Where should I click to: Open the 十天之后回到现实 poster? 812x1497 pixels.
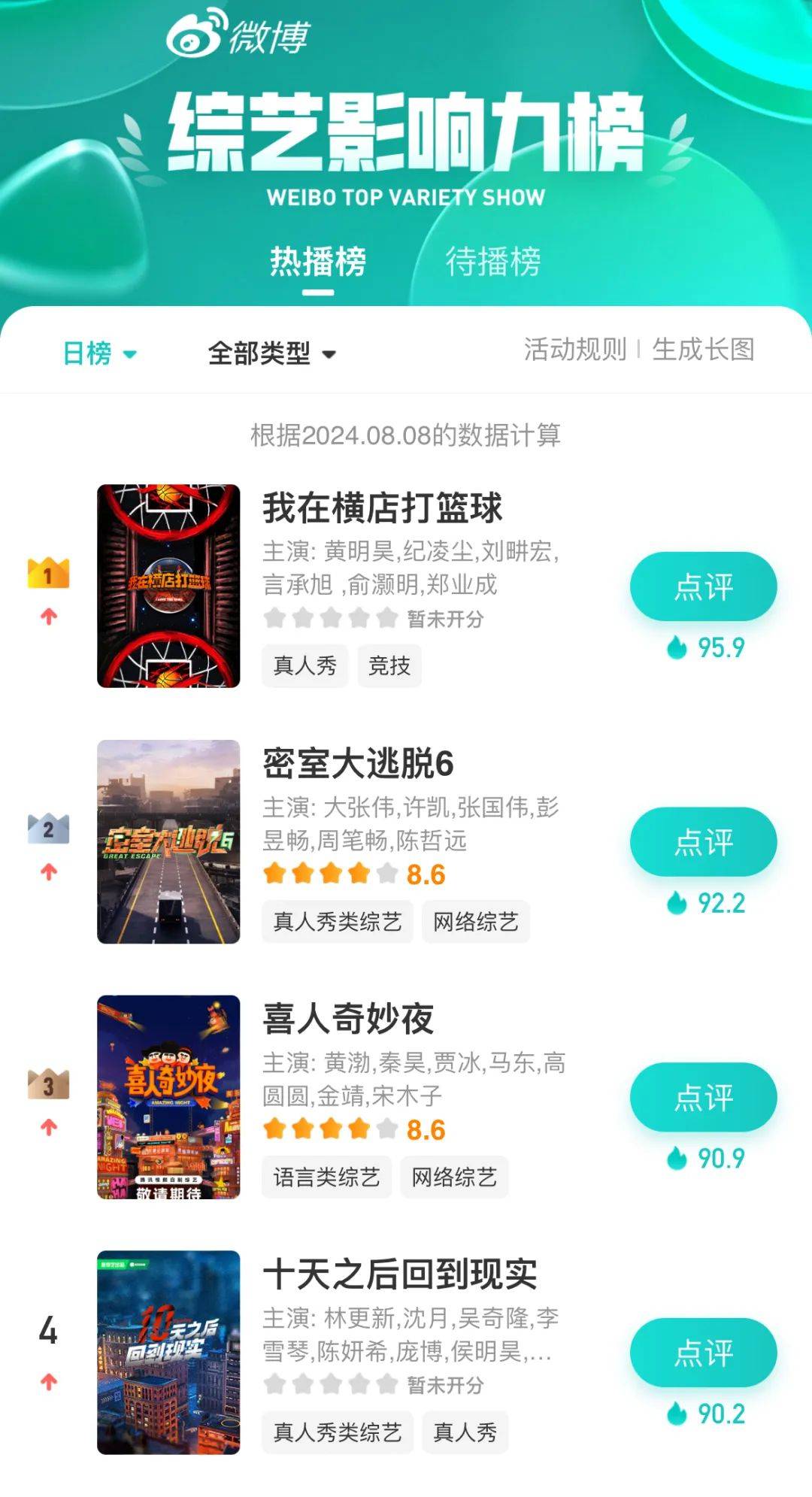168,1352
